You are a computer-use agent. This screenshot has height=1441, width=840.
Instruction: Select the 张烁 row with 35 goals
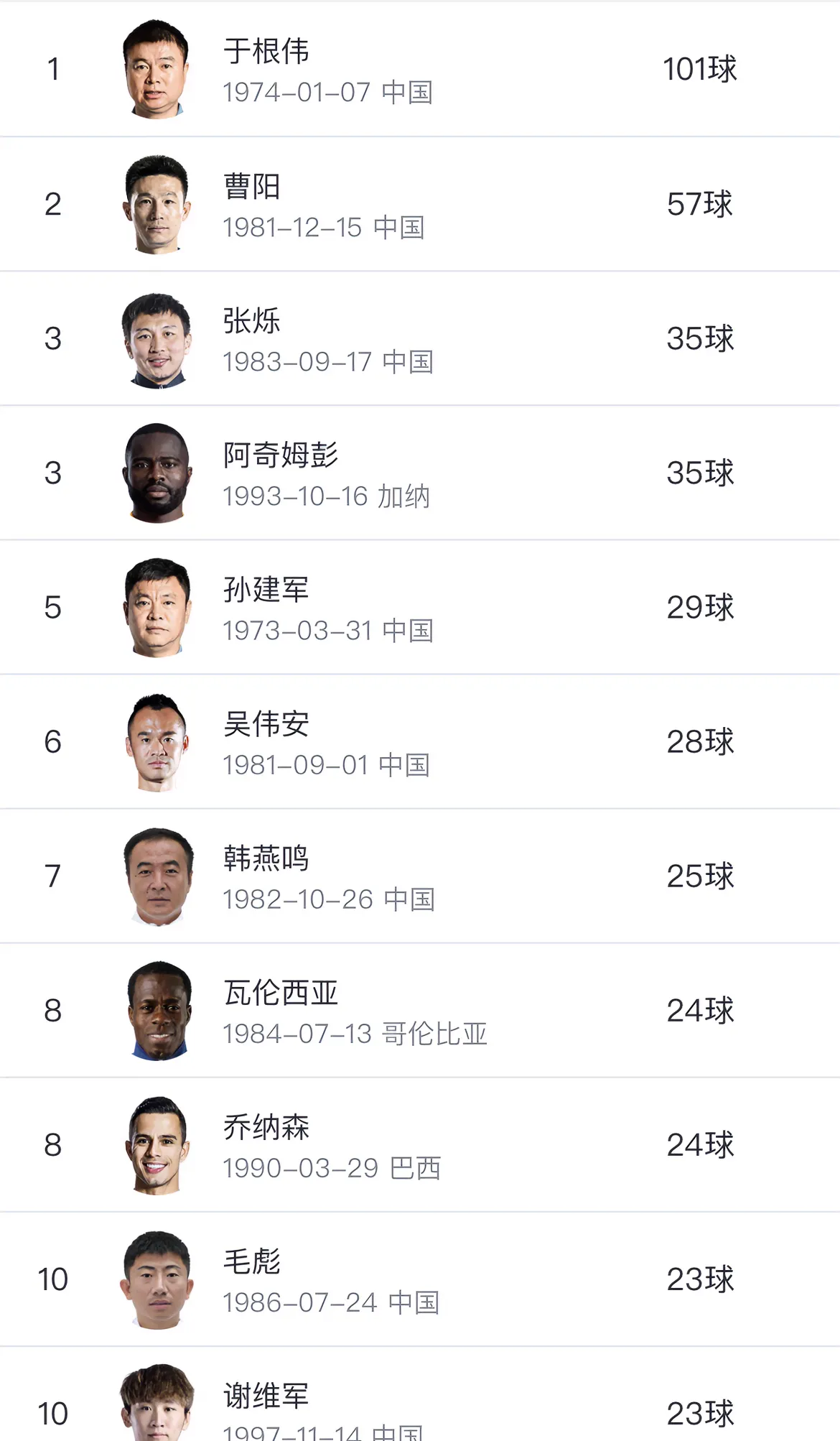pos(420,338)
